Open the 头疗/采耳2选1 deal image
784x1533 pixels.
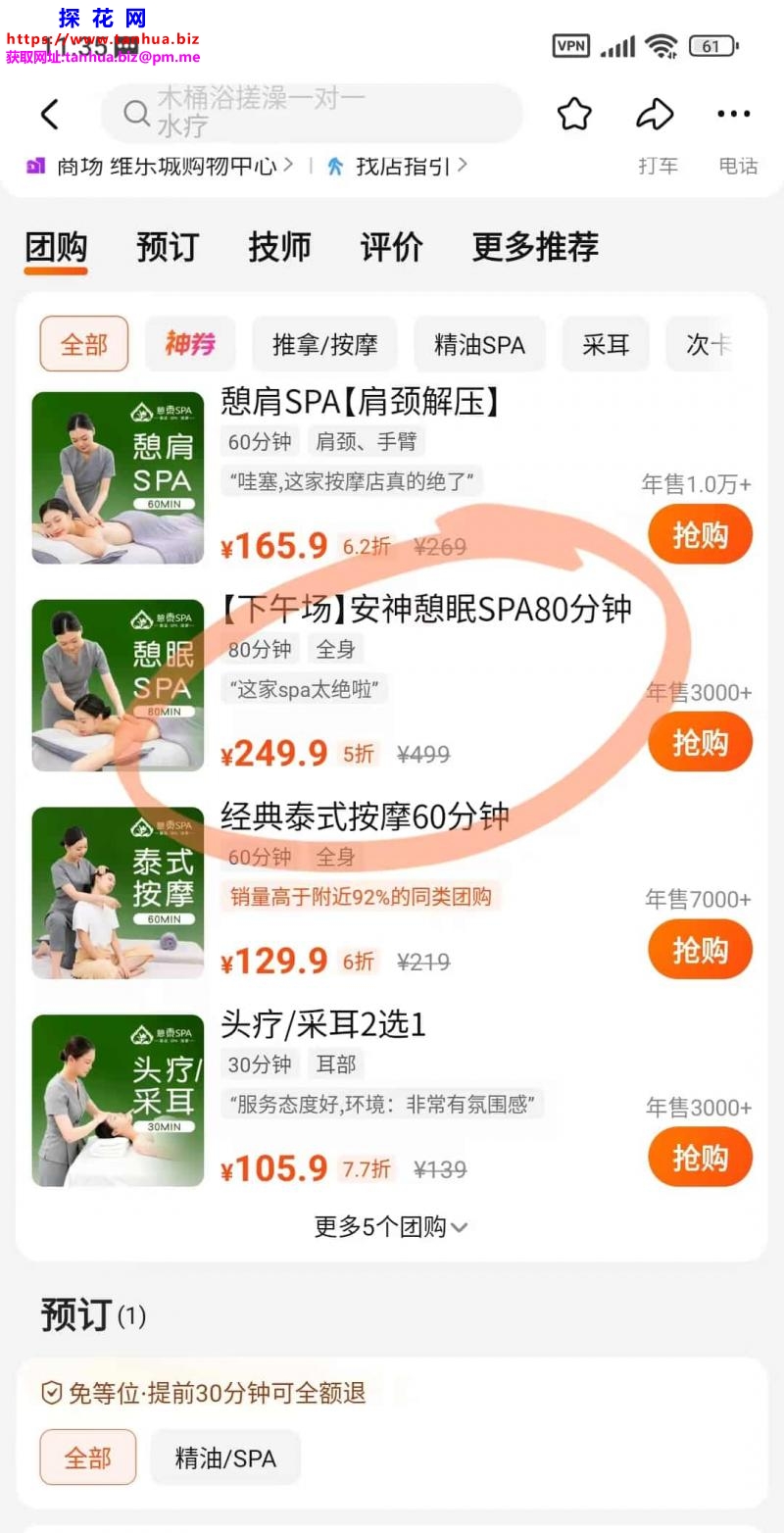click(x=118, y=1100)
